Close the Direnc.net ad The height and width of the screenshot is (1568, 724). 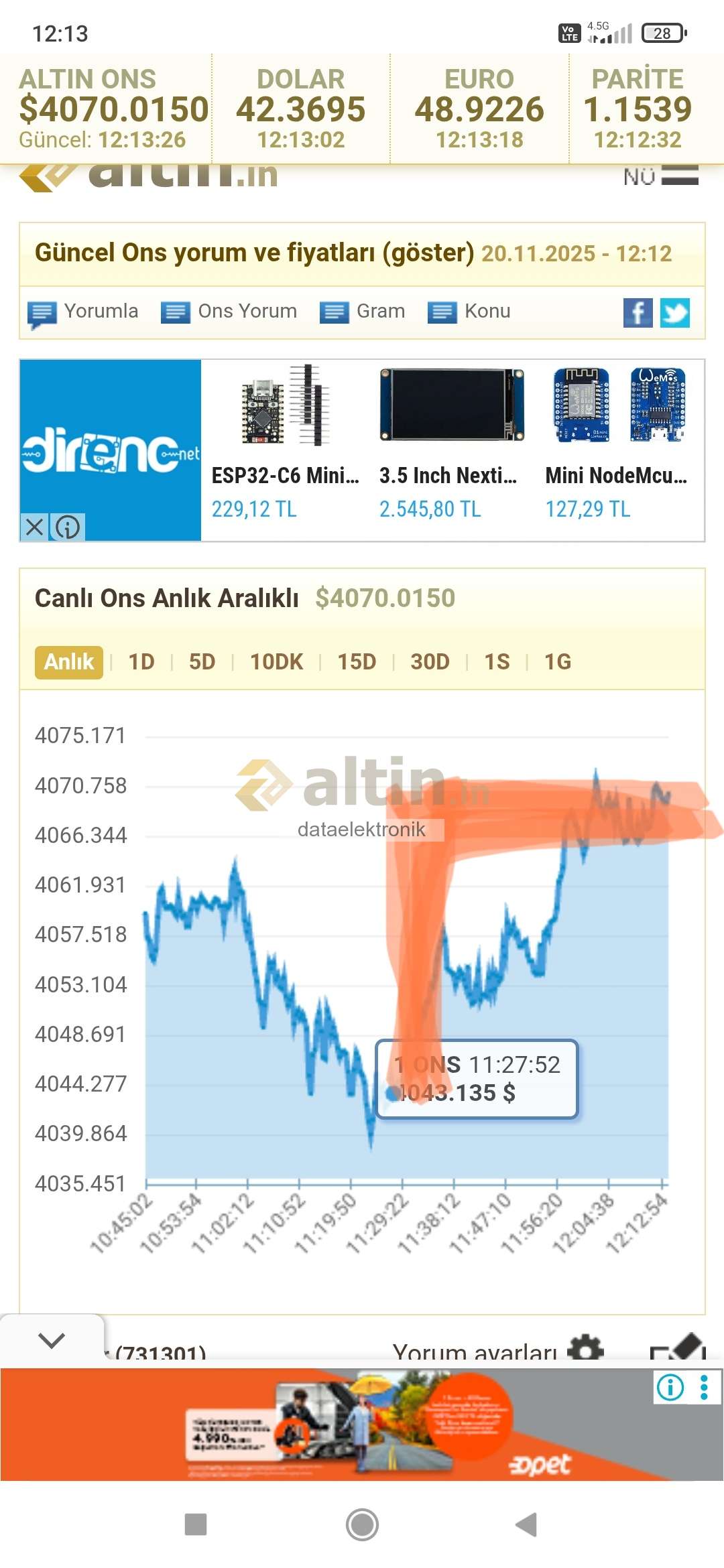pos(34,527)
